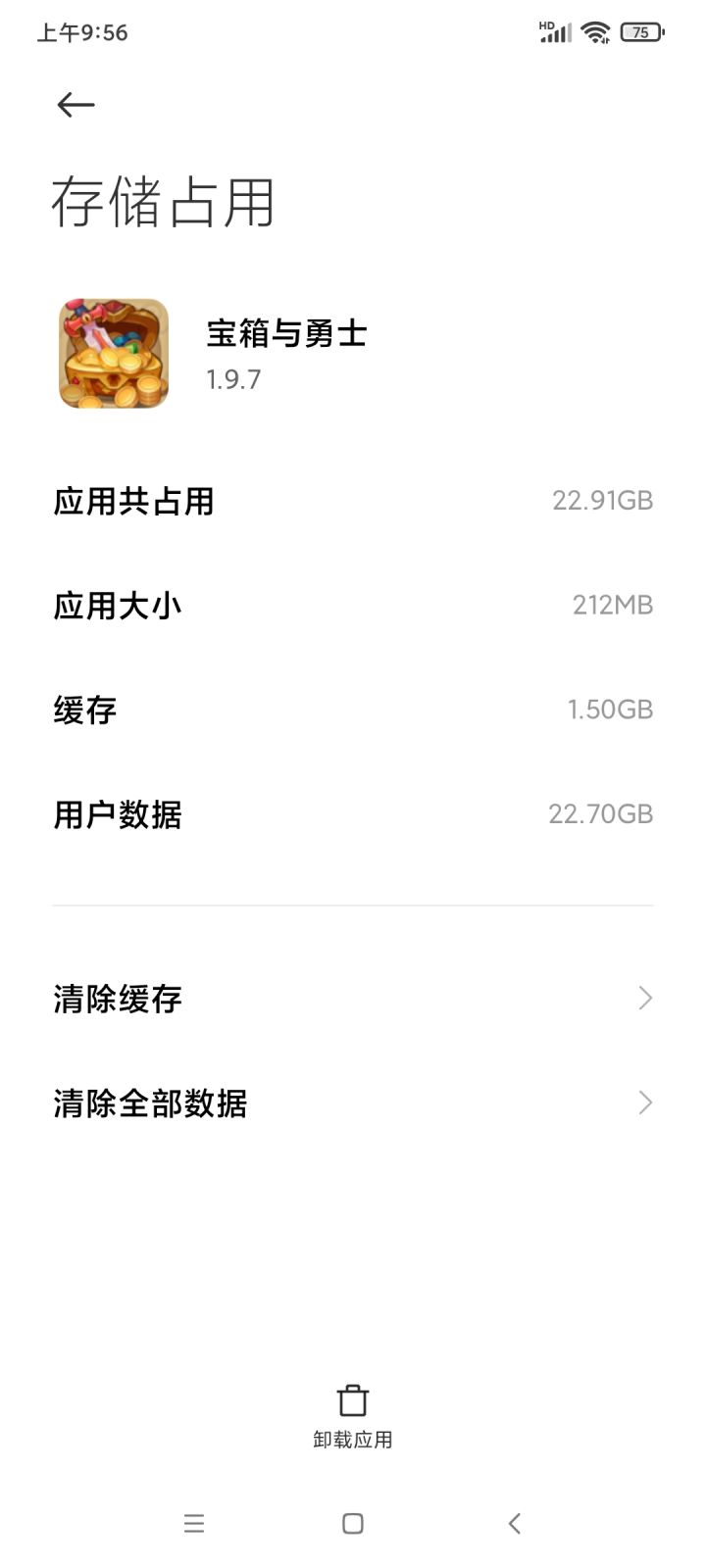Tap the system back button
The height and width of the screenshot is (1568, 706).
click(x=514, y=1523)
